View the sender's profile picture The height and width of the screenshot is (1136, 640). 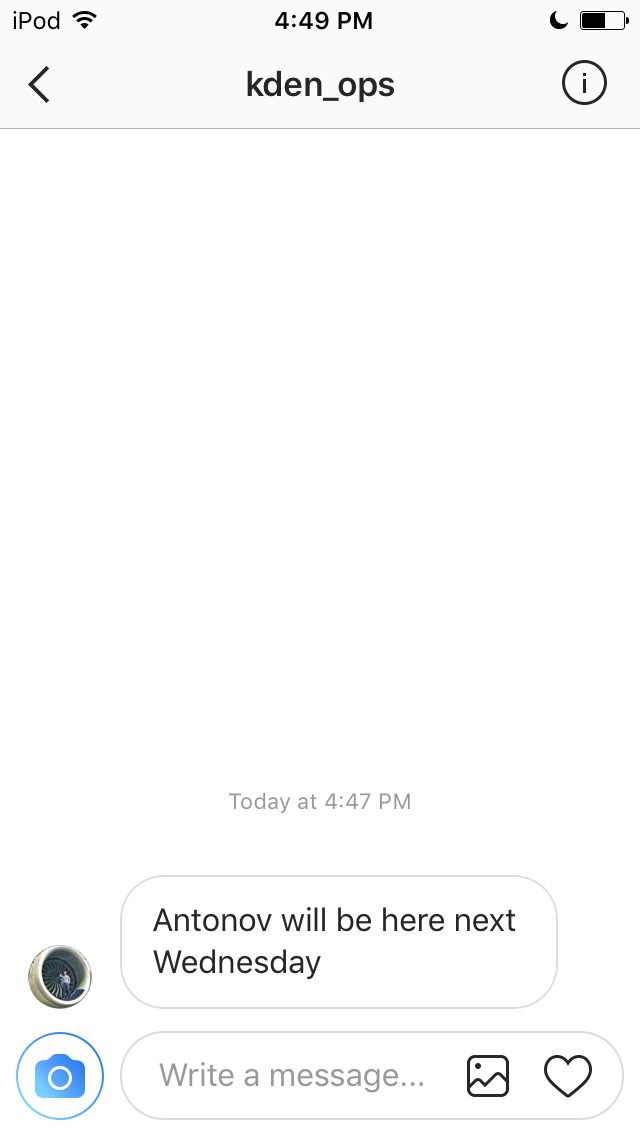pos(60,976)
